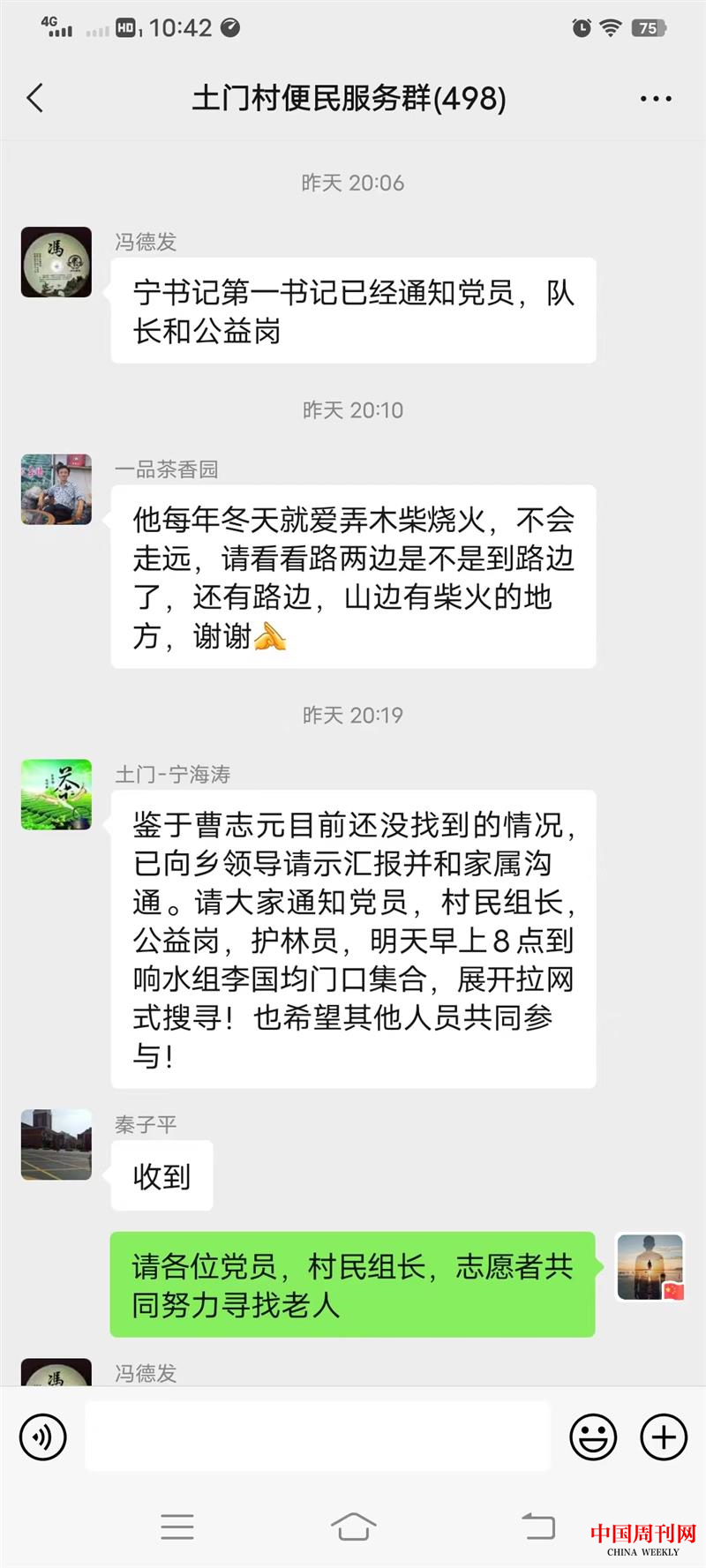Select the 收到 message bubble
The image size is (706, 1568).
pyautogui.click(x=161, y=1175)
